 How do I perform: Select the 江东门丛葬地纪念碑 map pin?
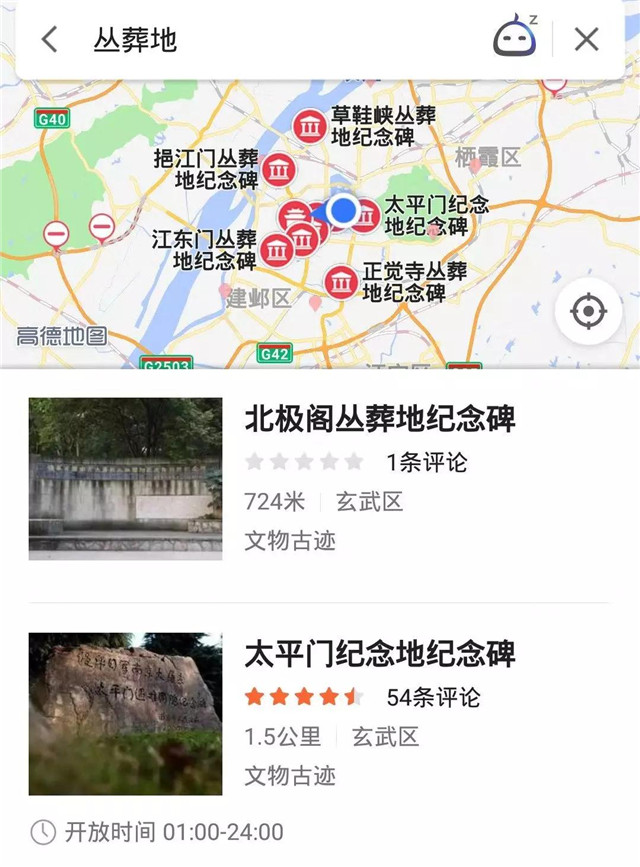pyautogui.click(x=277, y=249)
